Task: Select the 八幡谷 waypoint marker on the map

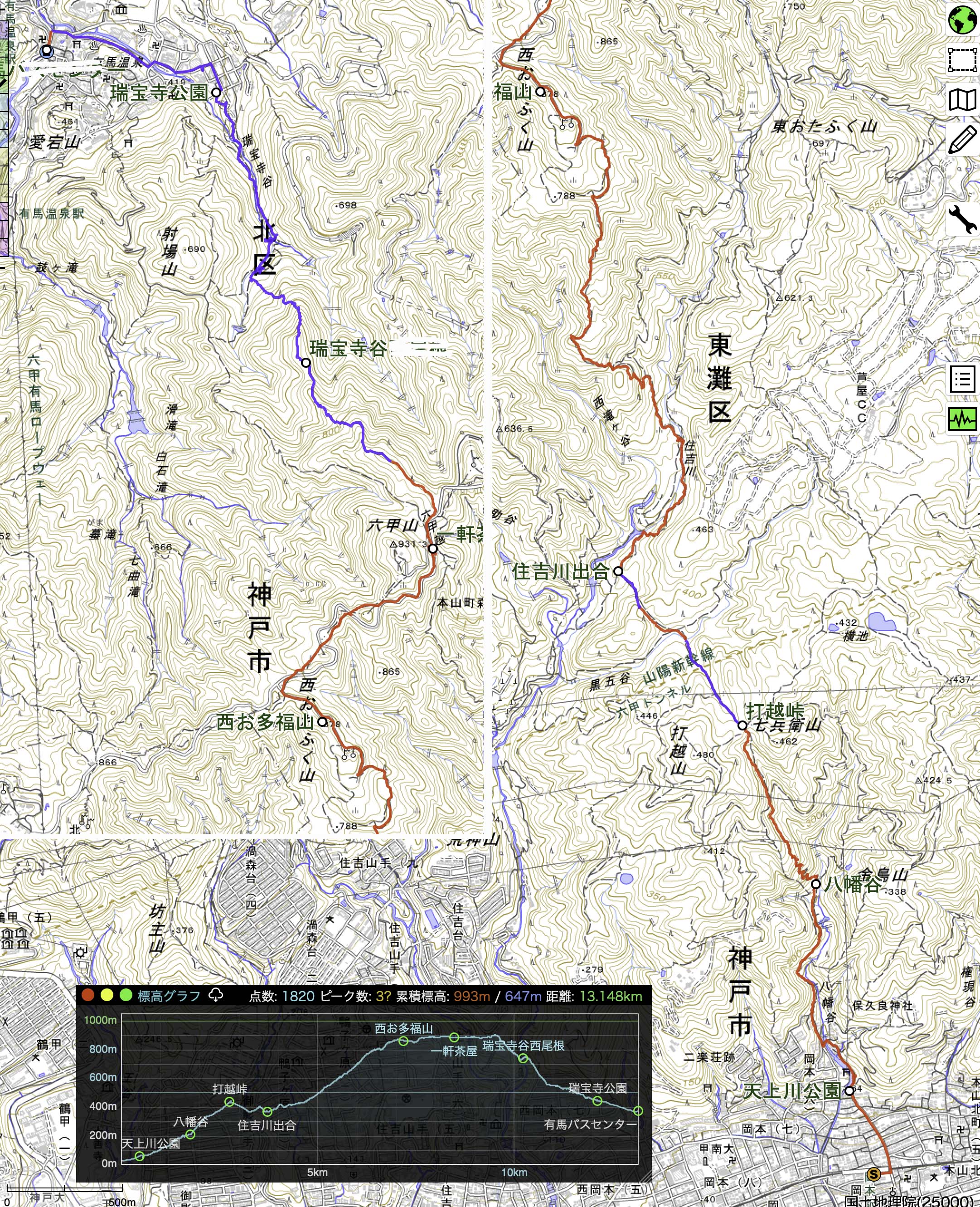Action: (816, 884)
